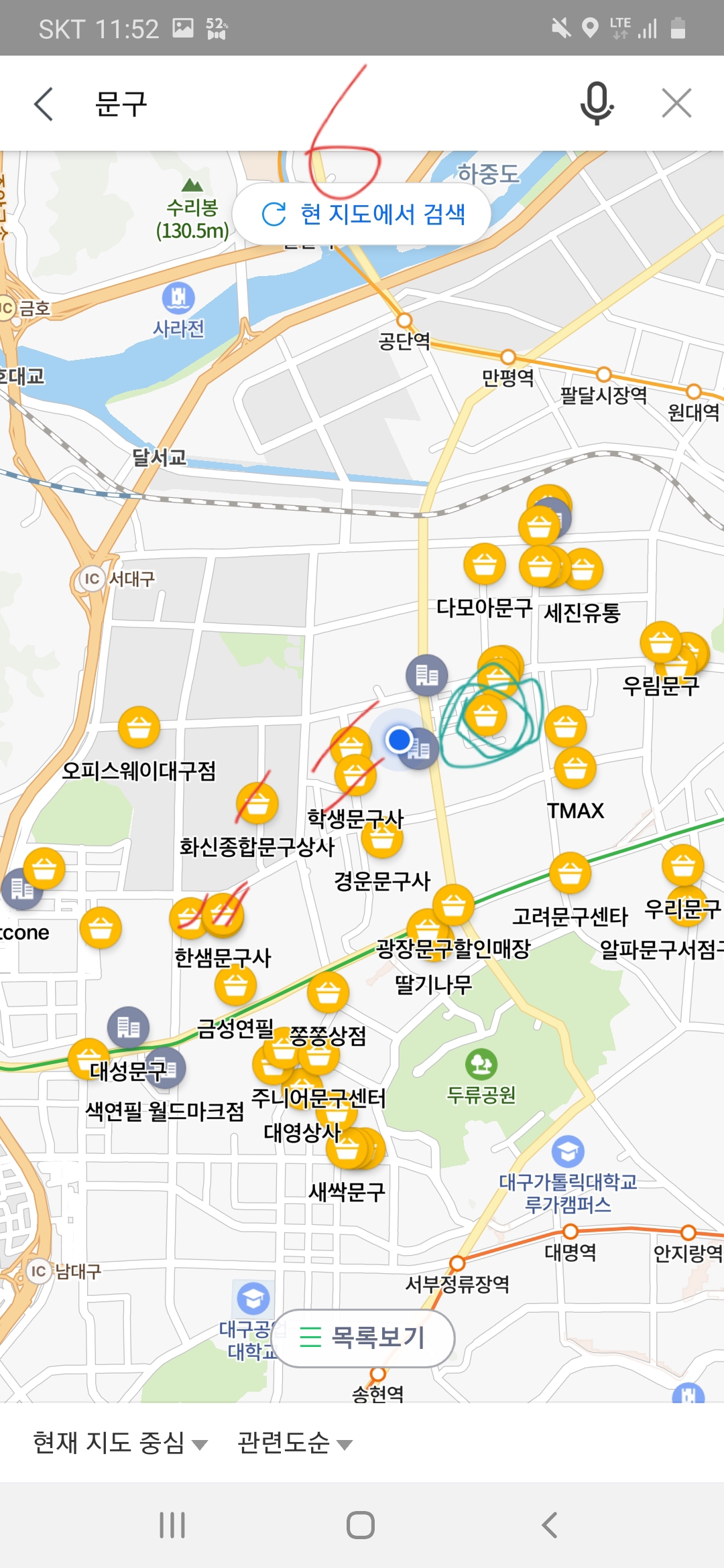The width and height of the screenshot is (724, 1568).
Task: Tap 현 지도에서 검색 to search this map area
Action: (x=363, y=214)
